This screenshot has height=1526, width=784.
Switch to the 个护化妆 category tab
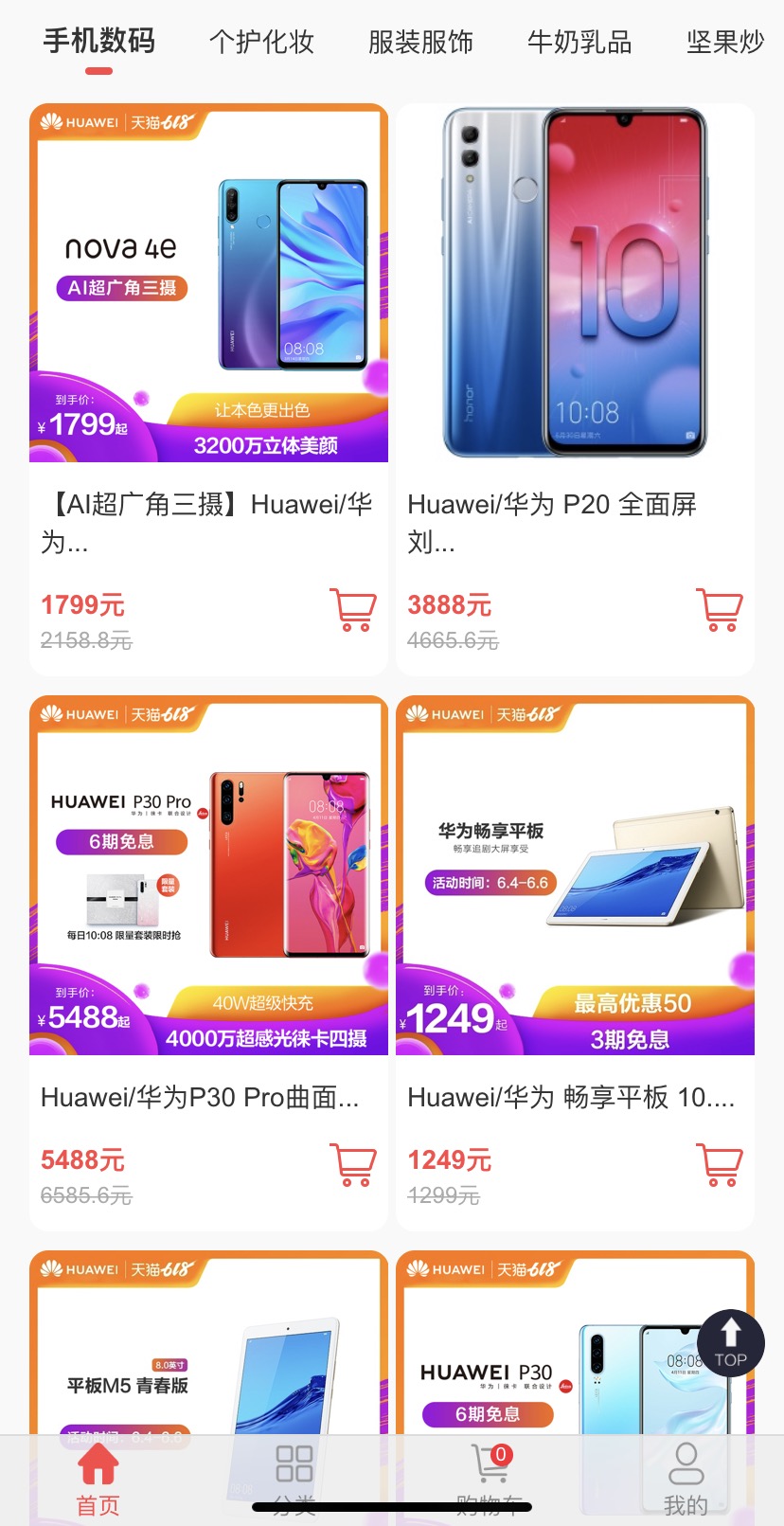261,43
